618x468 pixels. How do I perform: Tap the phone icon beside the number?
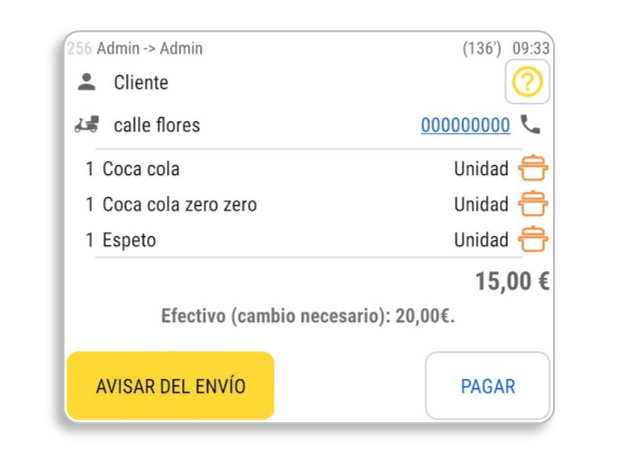pyautogui.click(x=531, y=126)
